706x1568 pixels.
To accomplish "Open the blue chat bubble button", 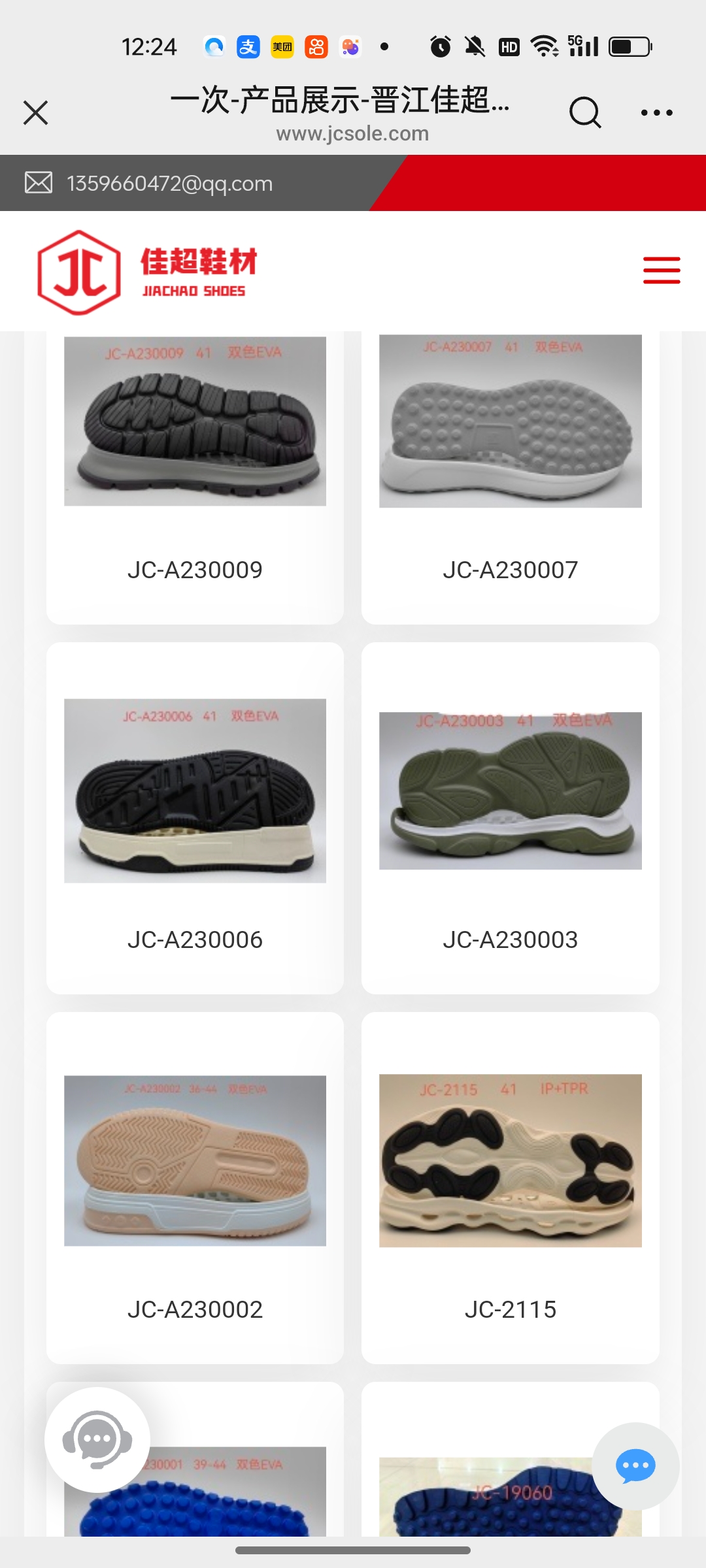I will pyautogui.click(x=635, y=1466).
